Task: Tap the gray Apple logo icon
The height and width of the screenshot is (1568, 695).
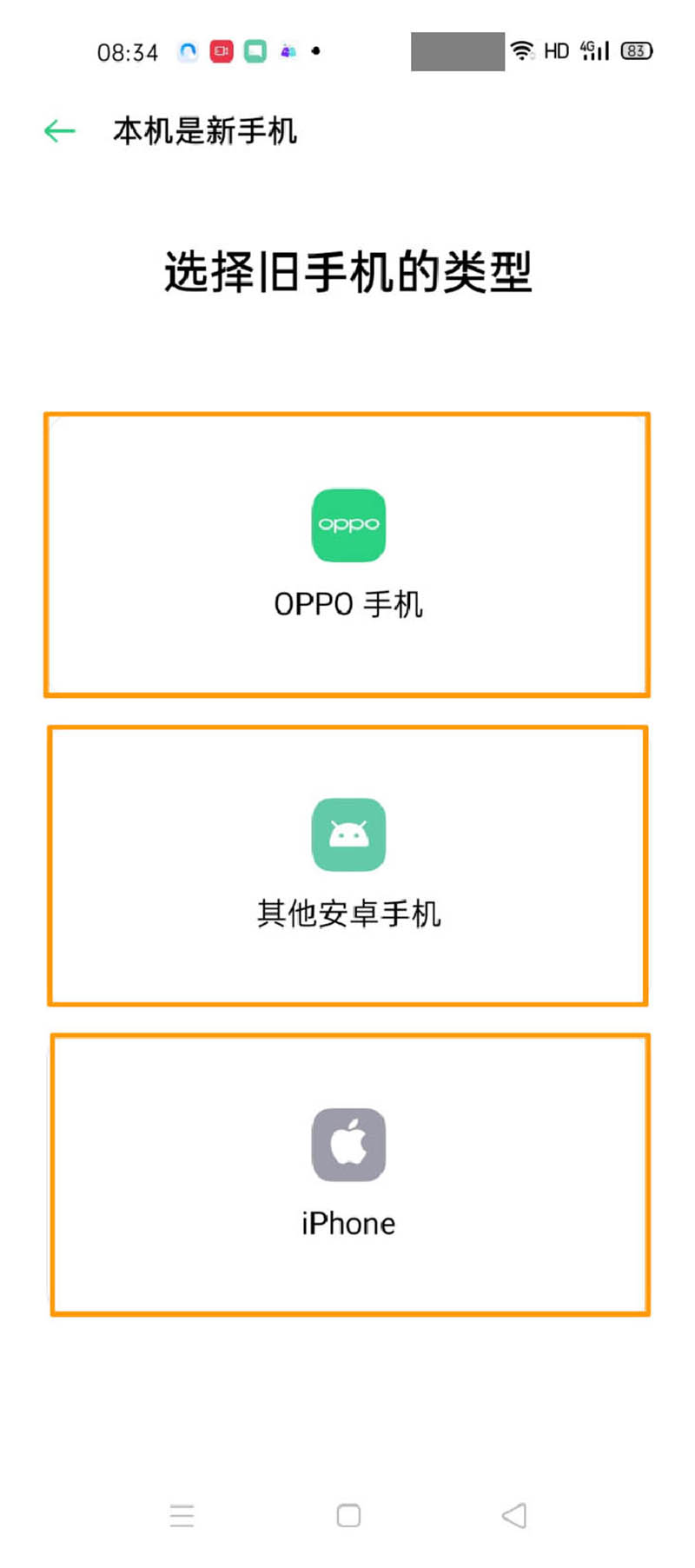Action: (x=348, y=1144)
